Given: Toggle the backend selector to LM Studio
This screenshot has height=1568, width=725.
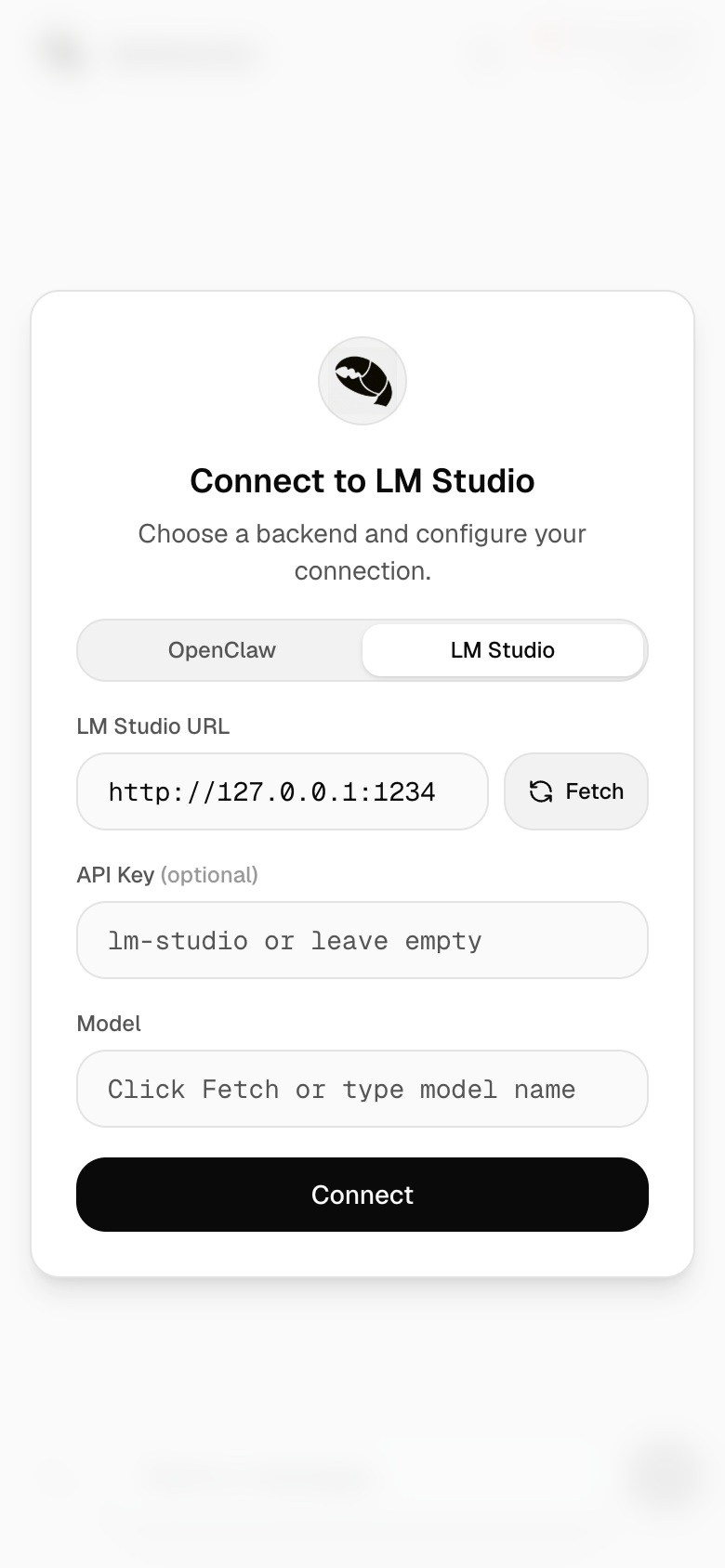Looking at the screenshot, I should click(503, 650).
